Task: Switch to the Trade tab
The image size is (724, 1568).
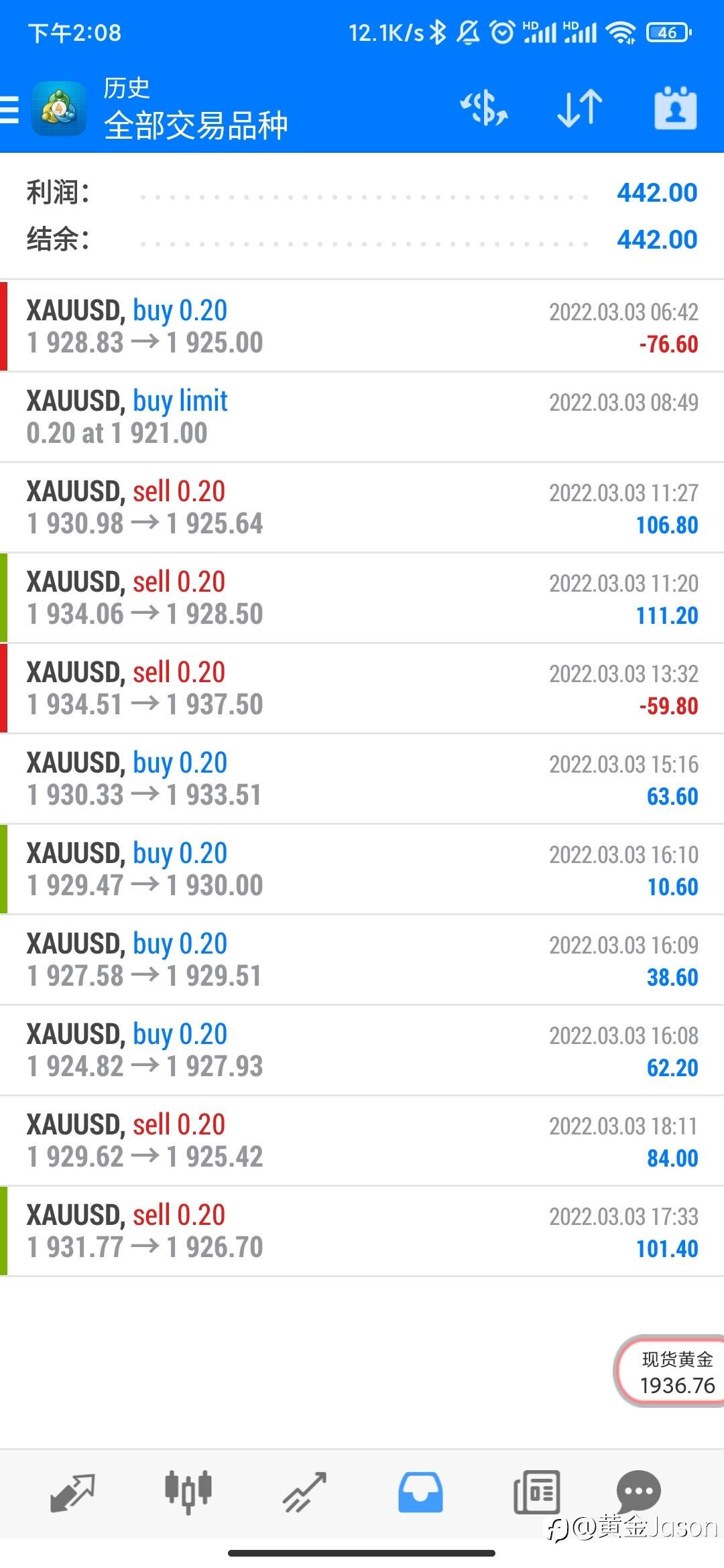Action: [x=304, y=1492]
